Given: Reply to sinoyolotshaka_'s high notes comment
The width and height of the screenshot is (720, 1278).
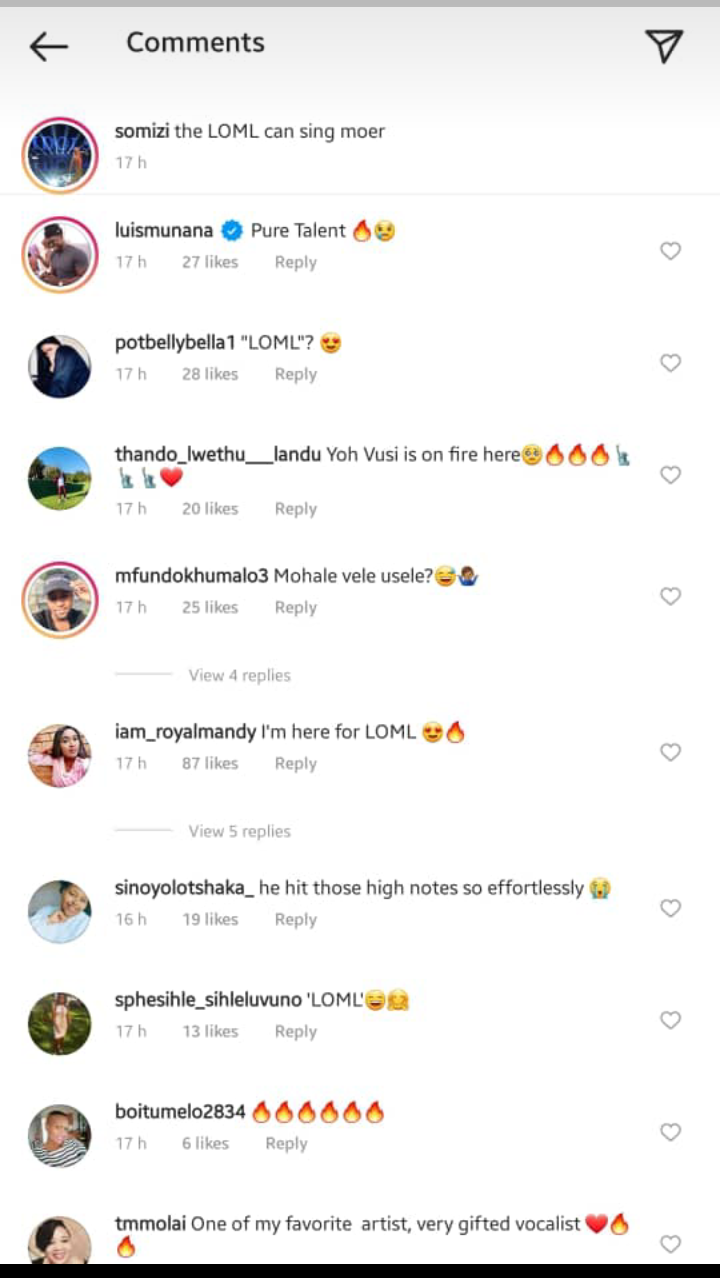Looking at the screenshot, I should 295,920.
